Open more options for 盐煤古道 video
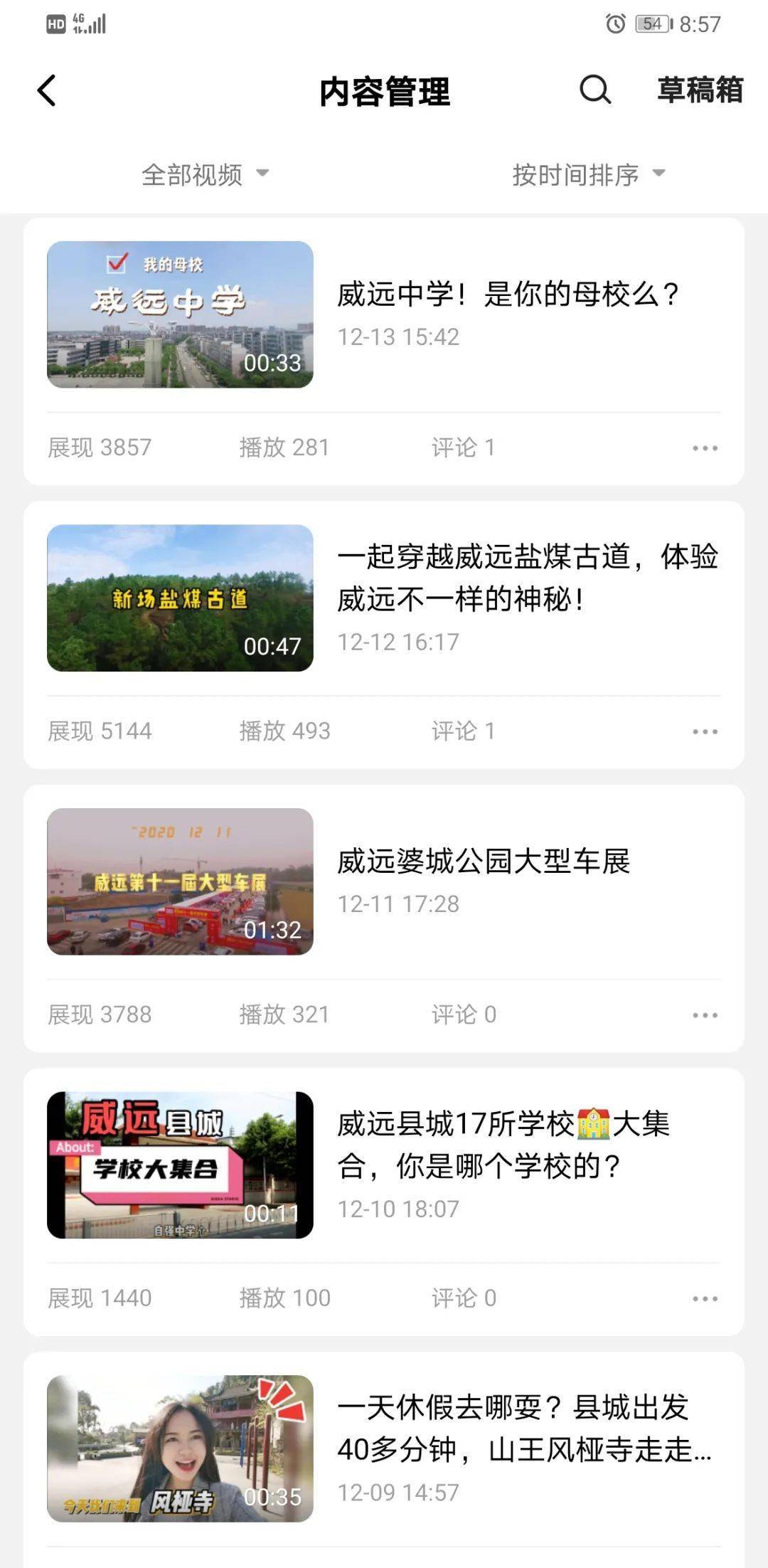Viewport: 768px width, 1568px height. point(705,731)
